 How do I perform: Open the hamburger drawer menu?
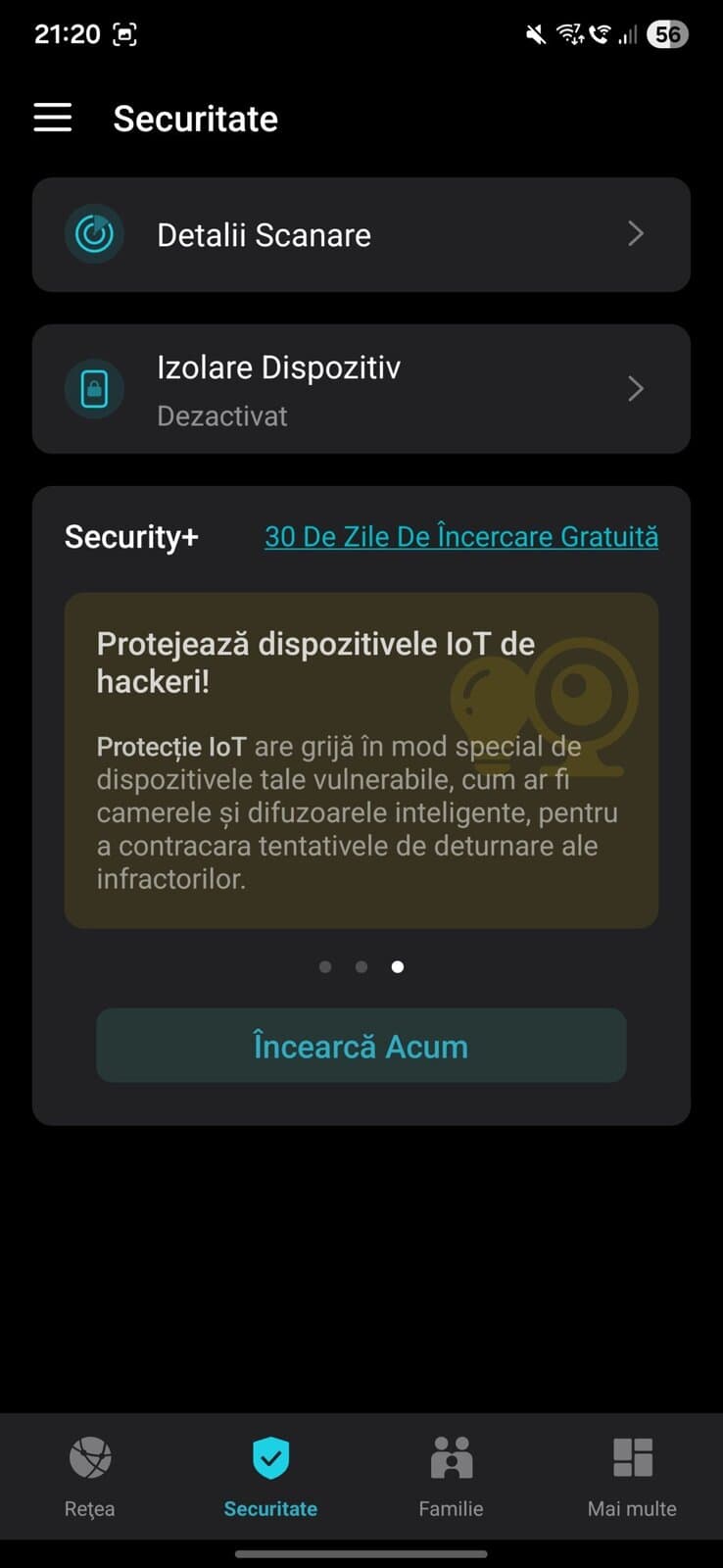click(x=53, y=118)
